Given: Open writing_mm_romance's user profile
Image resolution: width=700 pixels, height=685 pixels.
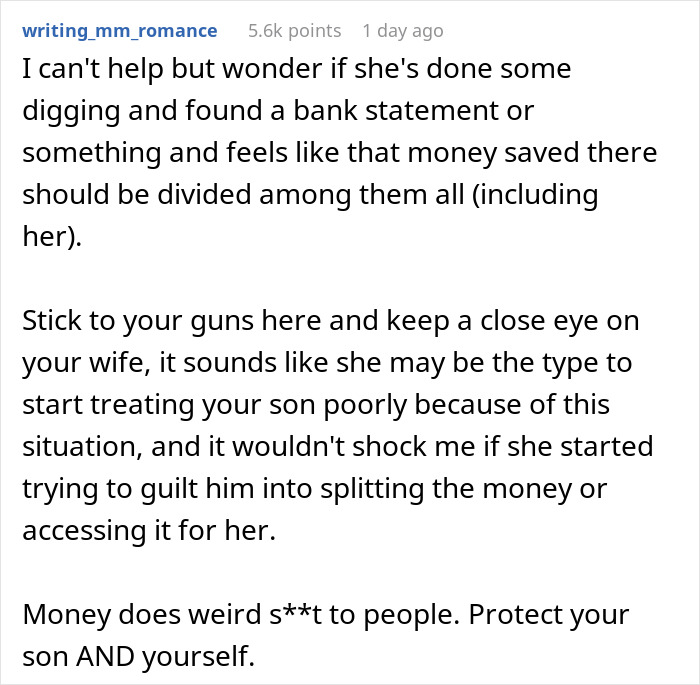Looking at the screenshot, I should [120, 31].
